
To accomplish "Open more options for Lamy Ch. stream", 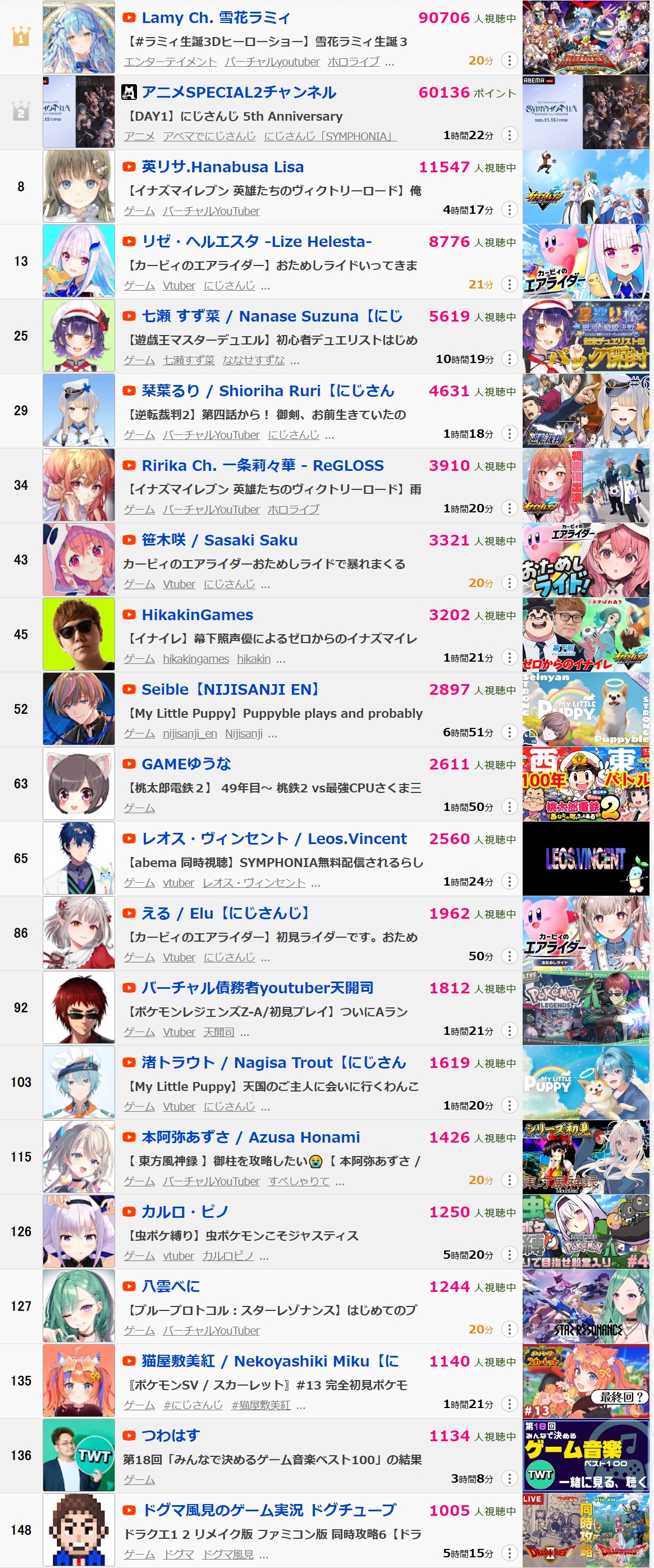I will coord(509,60).
